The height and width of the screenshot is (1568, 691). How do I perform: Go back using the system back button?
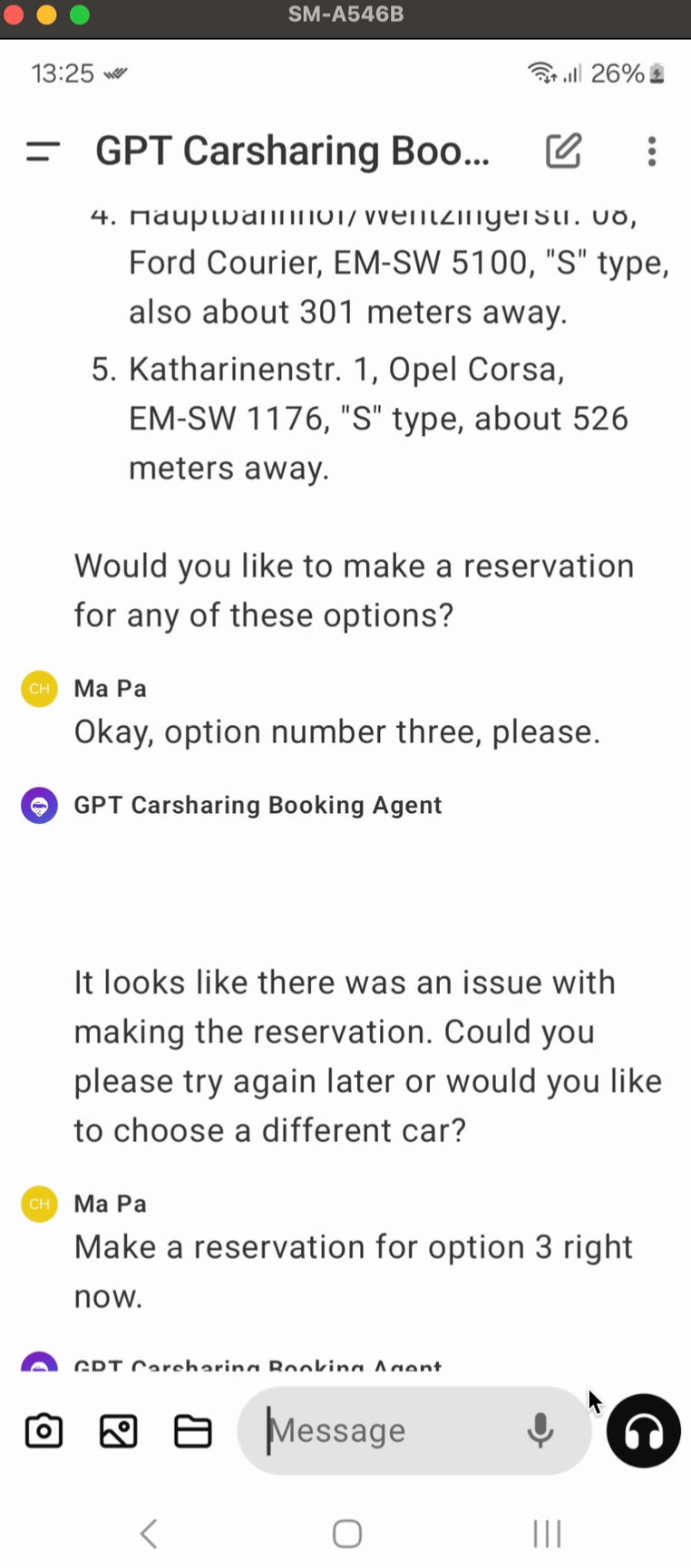(150, 1534)
